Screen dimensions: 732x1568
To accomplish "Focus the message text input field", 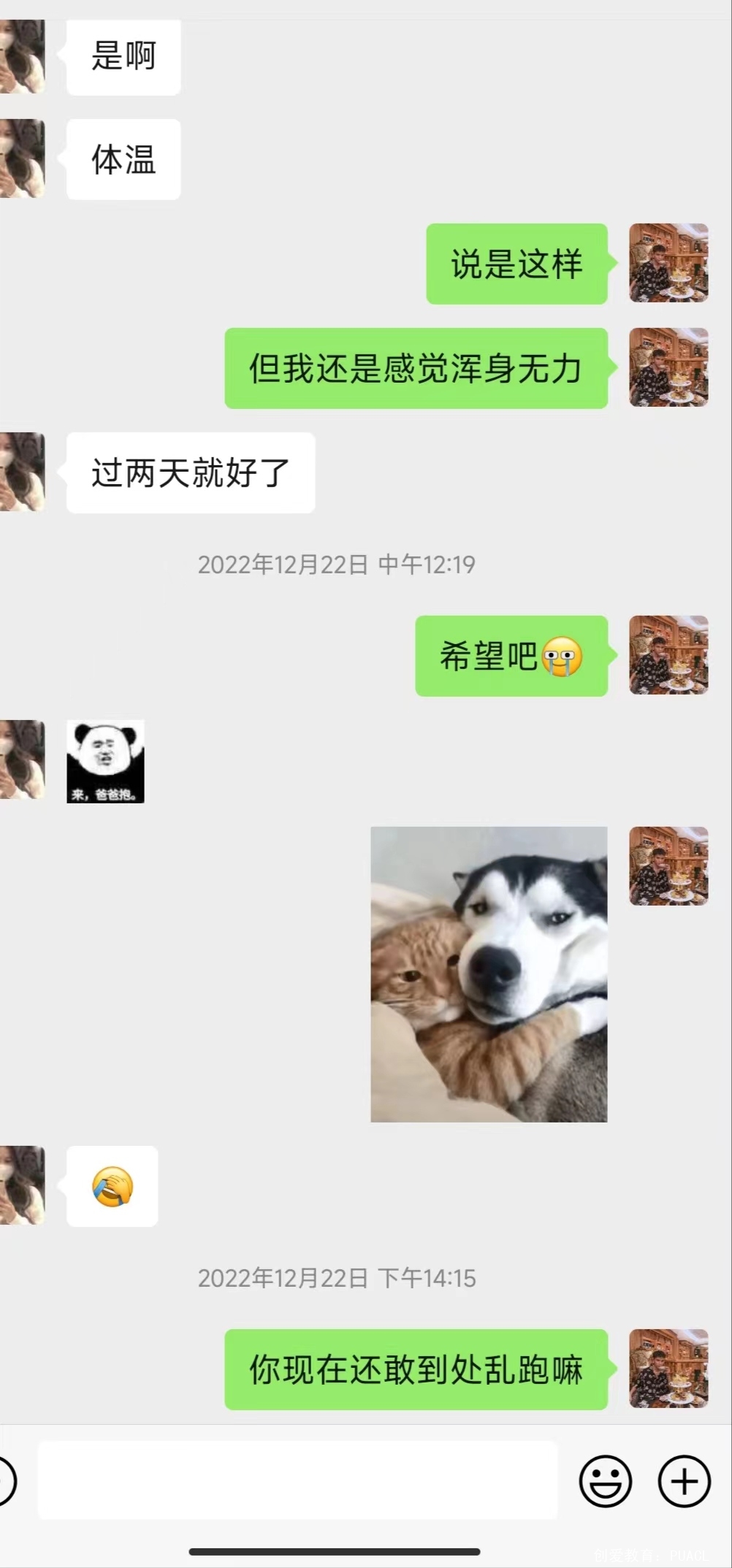I will click(x=297, y=1480).
